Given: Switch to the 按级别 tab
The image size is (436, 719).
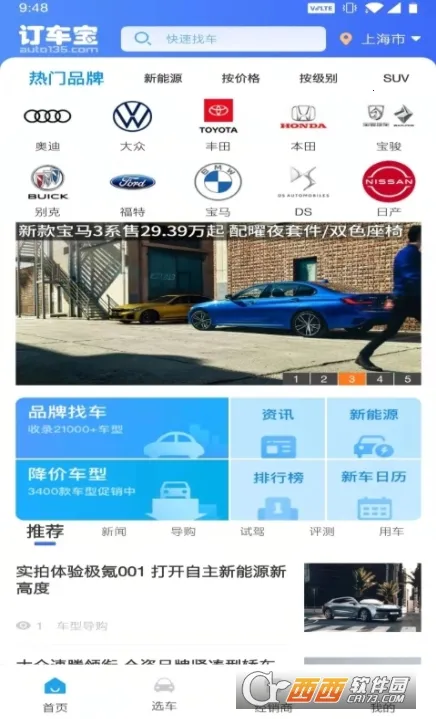Looking at the screenshot, I should pos(318,78).
